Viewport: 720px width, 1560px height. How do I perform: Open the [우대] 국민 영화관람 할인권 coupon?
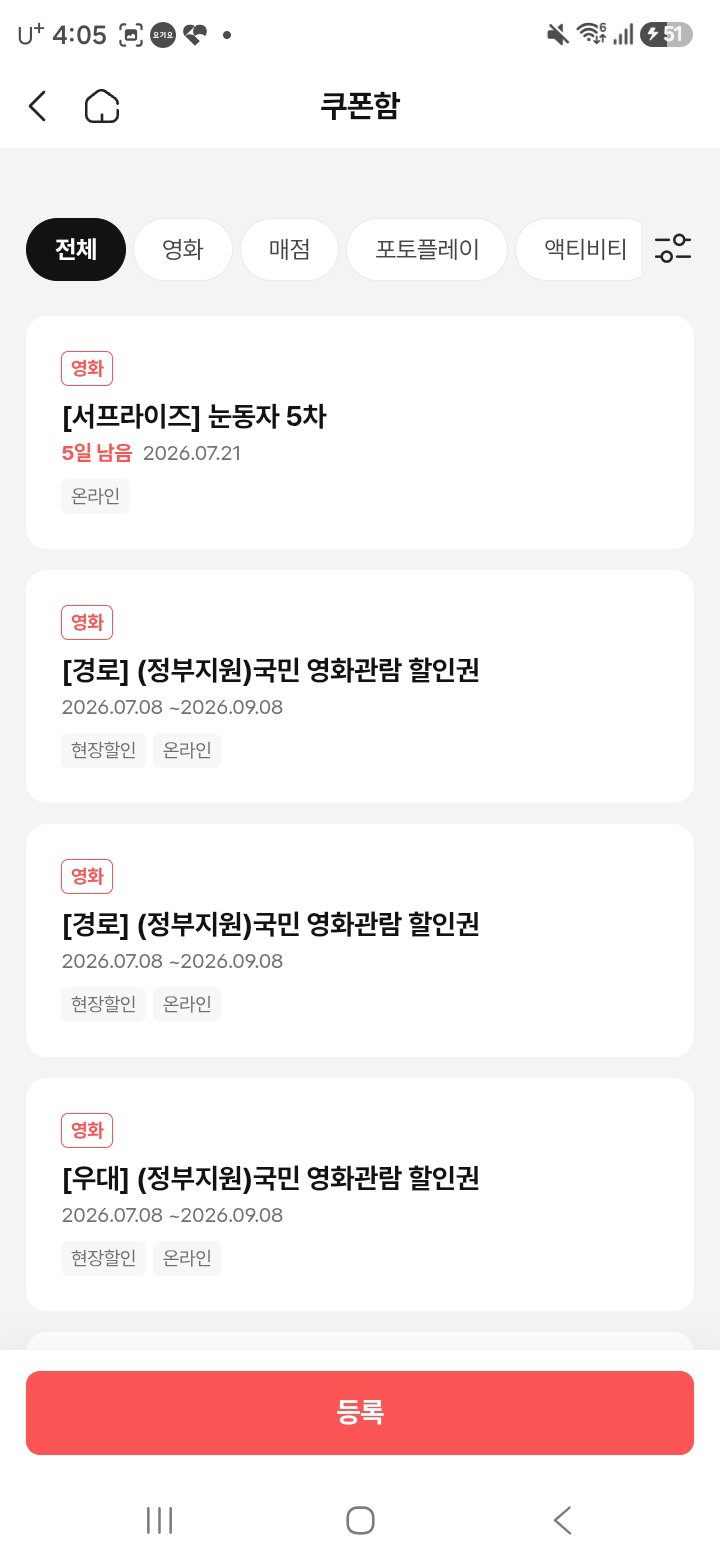360,1194
